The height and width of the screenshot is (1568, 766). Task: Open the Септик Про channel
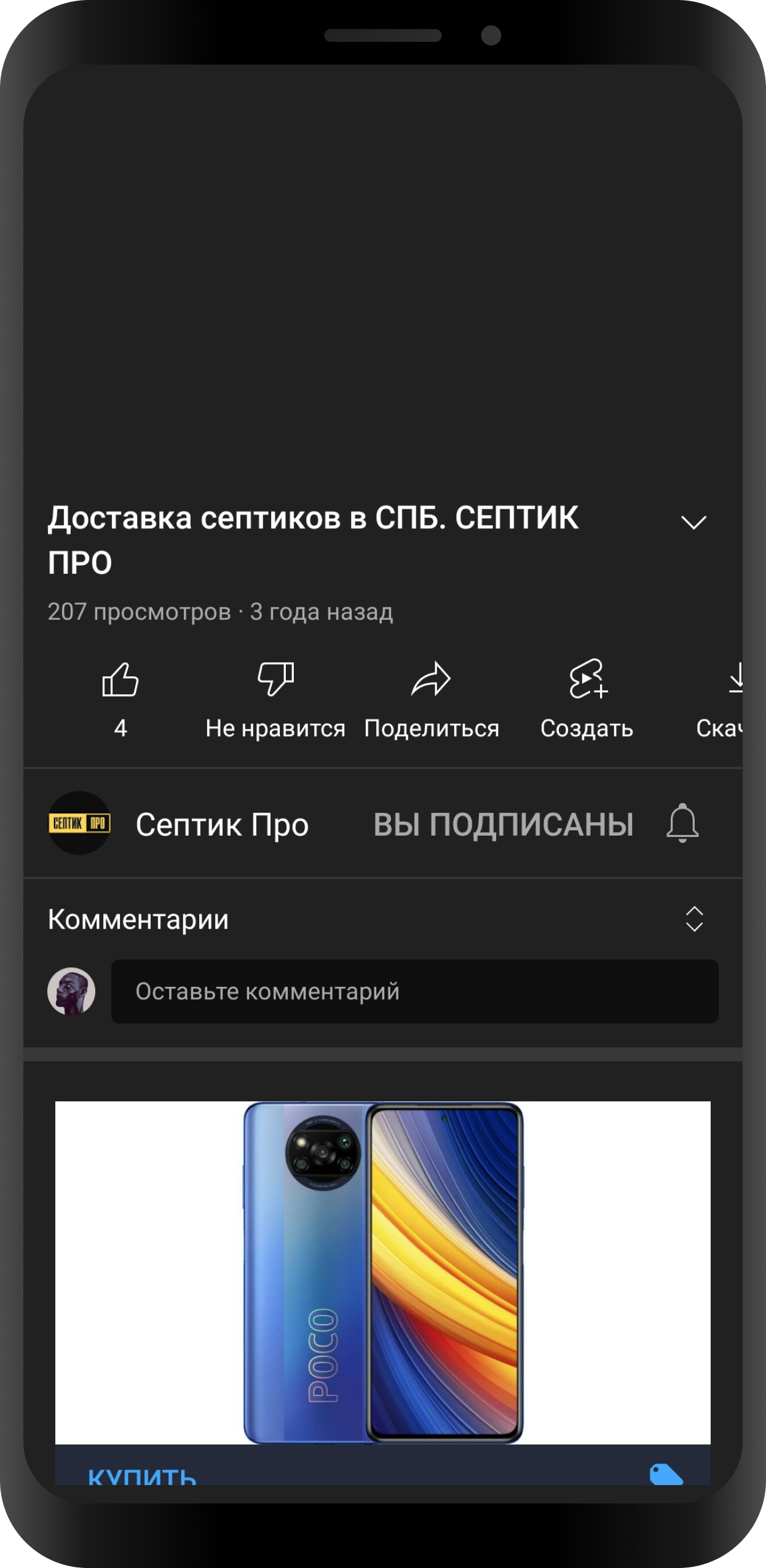coord(221,824)
